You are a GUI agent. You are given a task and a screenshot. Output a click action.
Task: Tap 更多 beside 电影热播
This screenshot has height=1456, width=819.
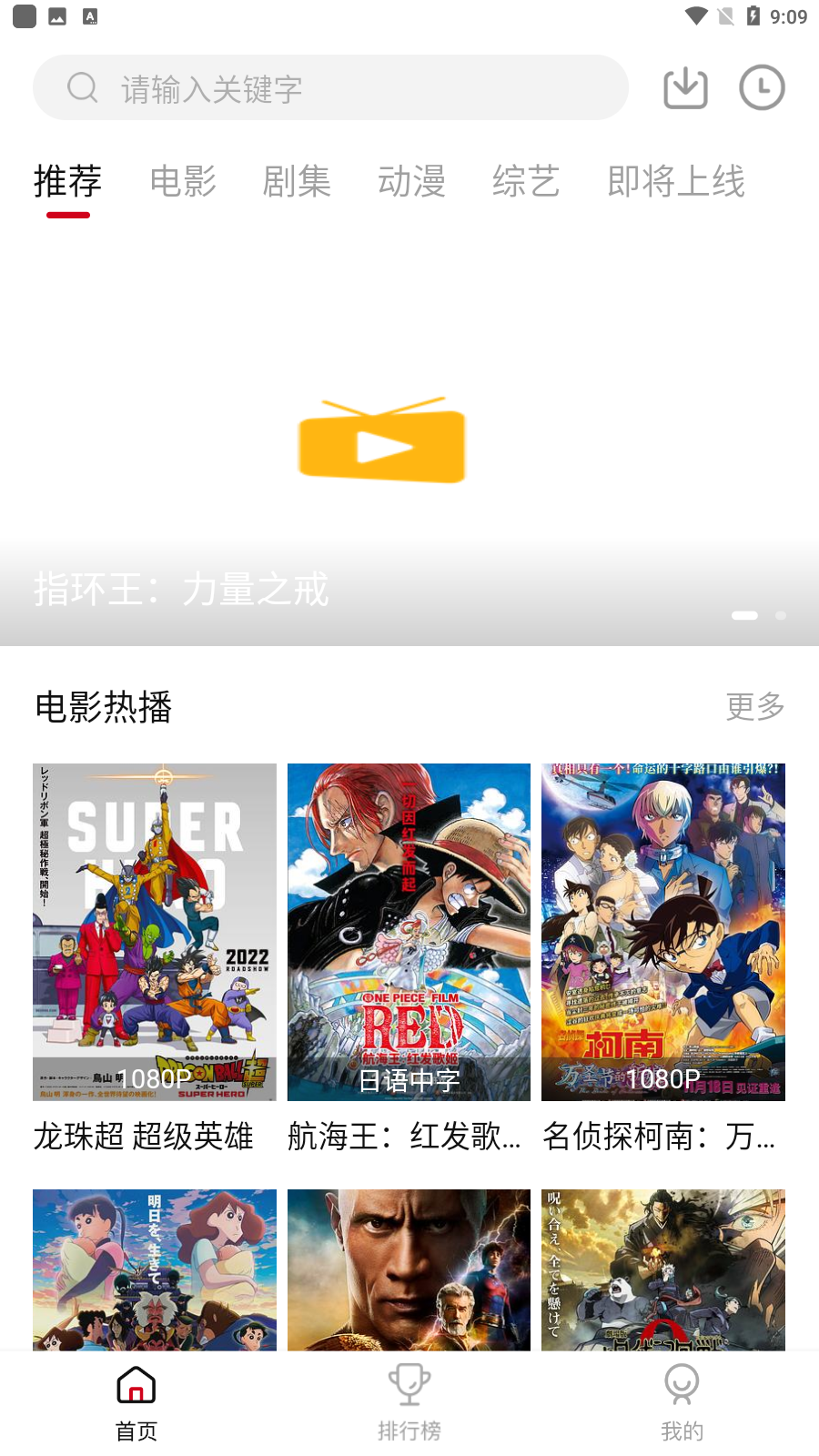pyautogui.click(x=755, y=706)
